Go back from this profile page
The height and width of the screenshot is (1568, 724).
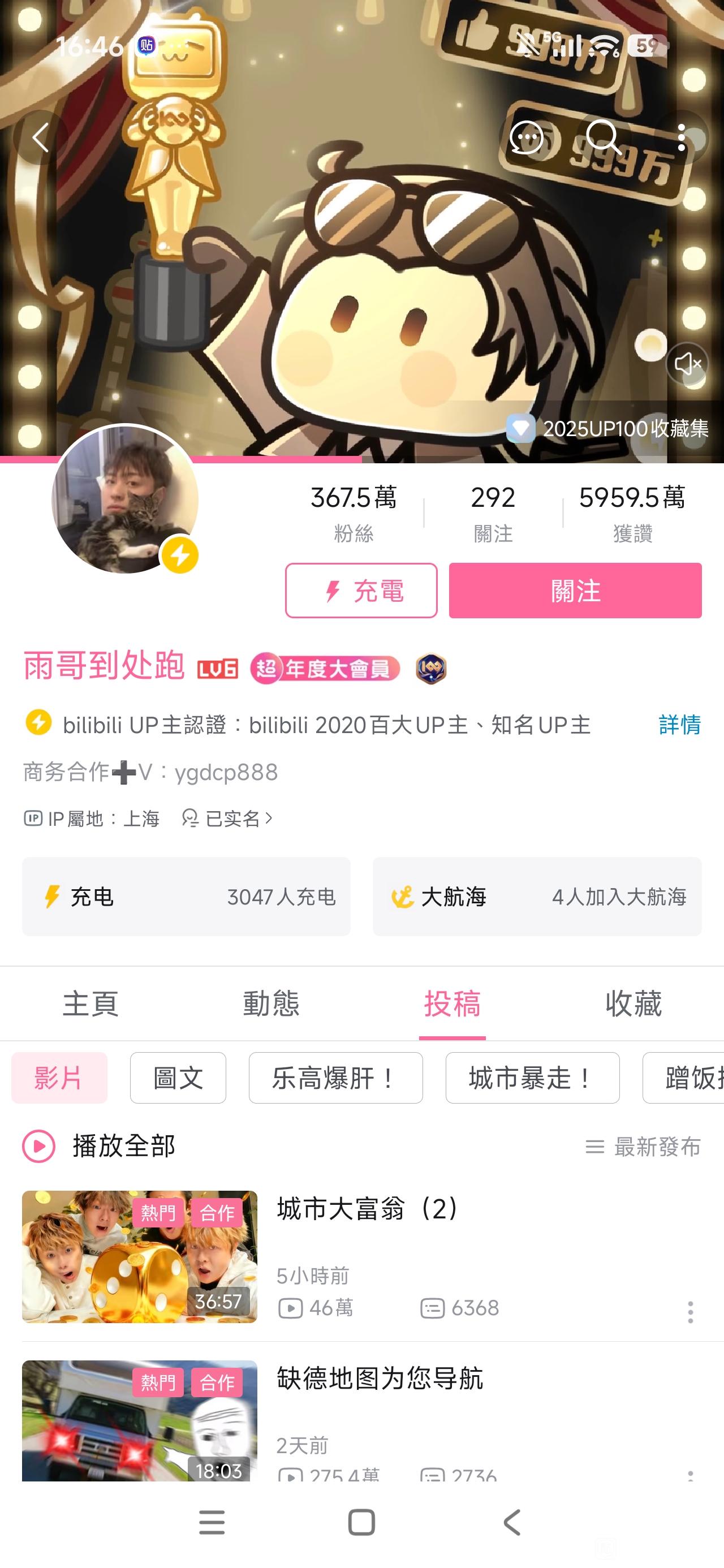40,137
